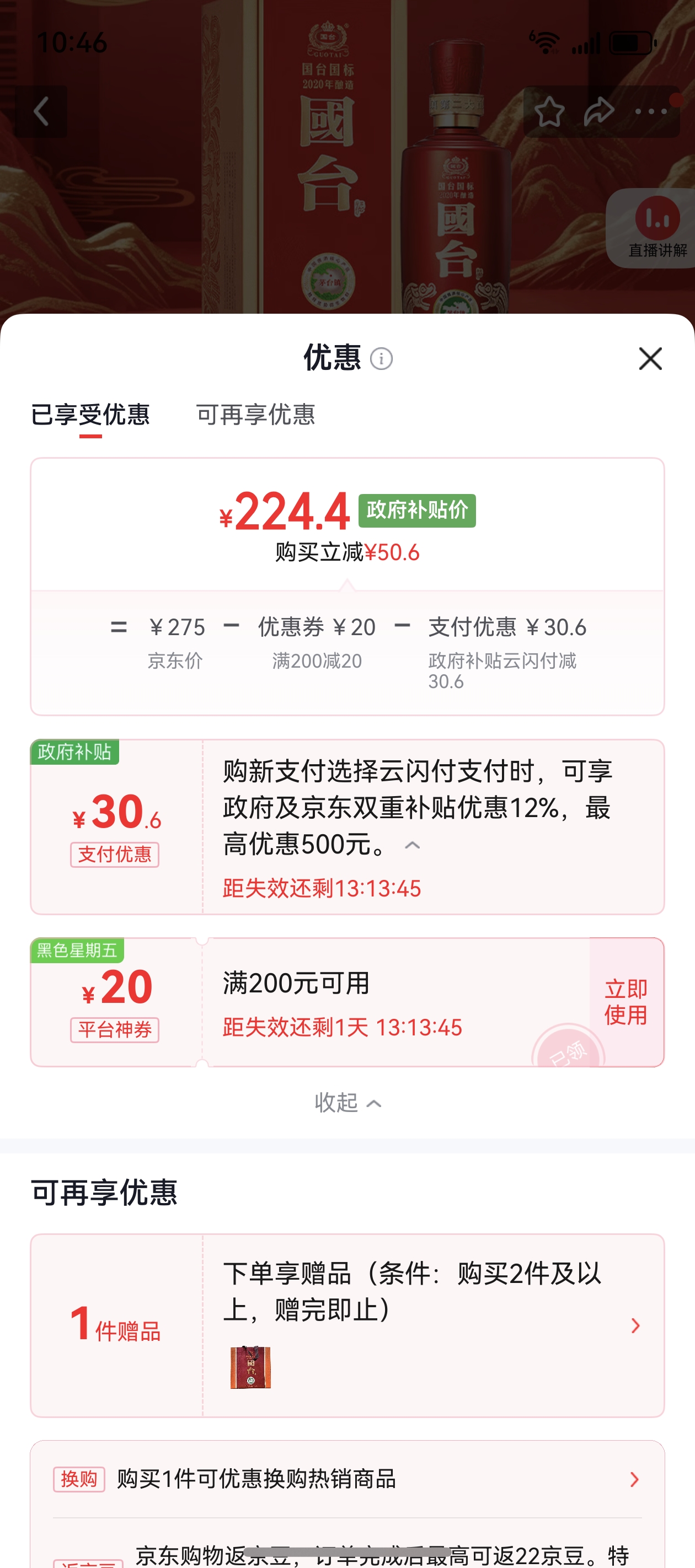Screen dimensions: 695x1568
Task: Tap the green 政府补贴价 price label
Action: click(416, 511)
